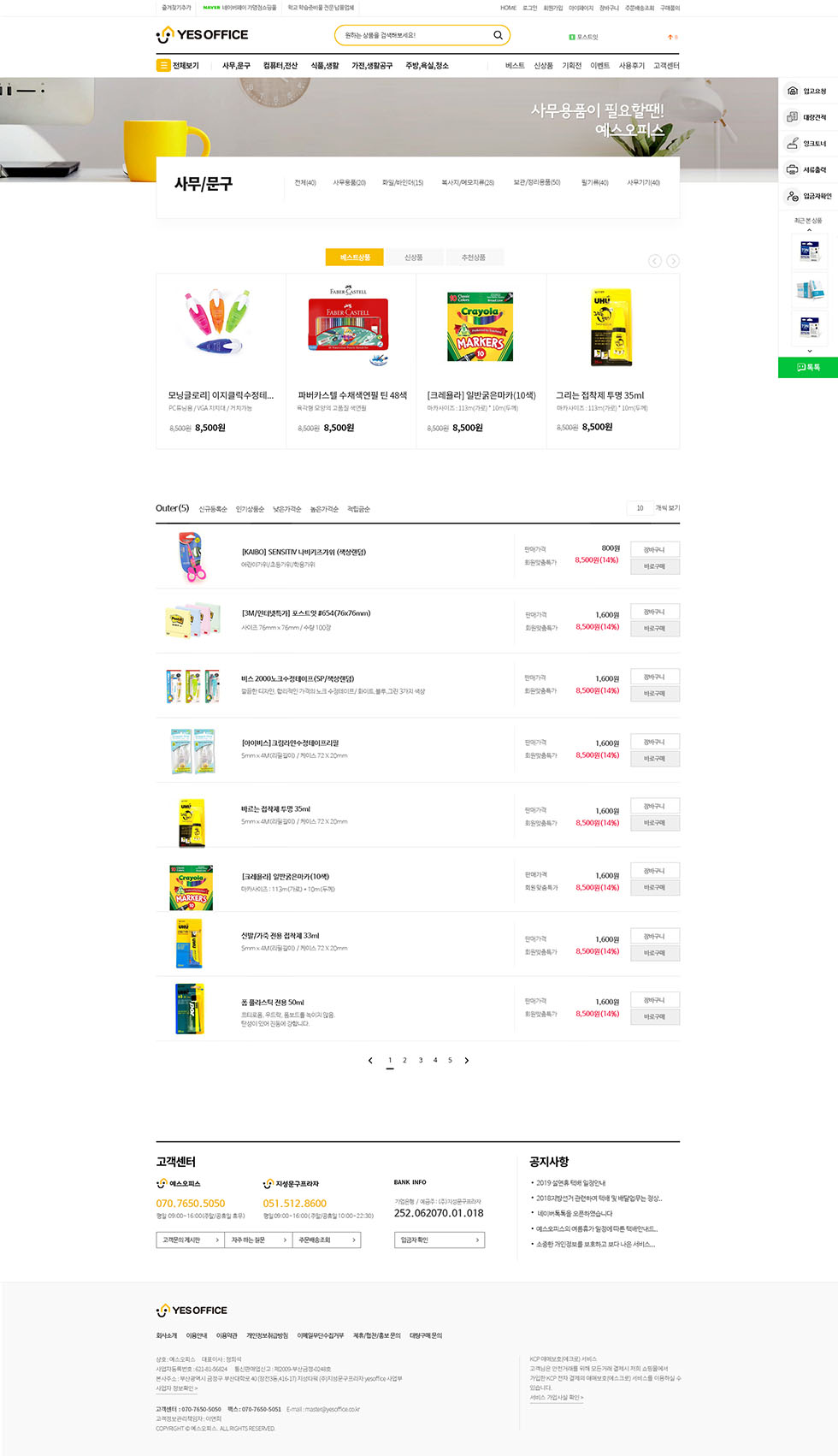Open the 그리는 접착제 투명 35ml card

click(x=612, y=361)
